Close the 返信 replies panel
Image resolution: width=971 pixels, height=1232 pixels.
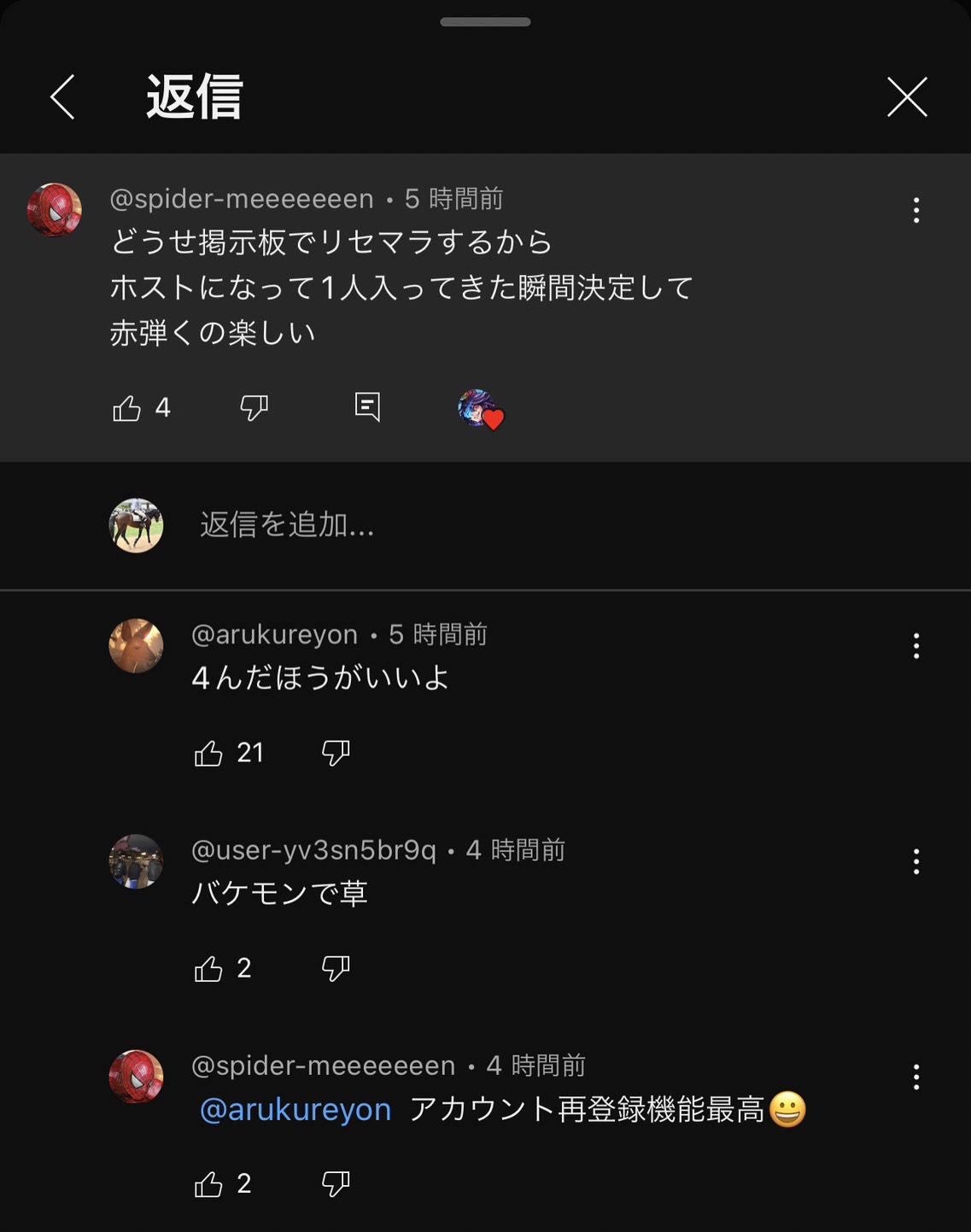click(906, 96)
